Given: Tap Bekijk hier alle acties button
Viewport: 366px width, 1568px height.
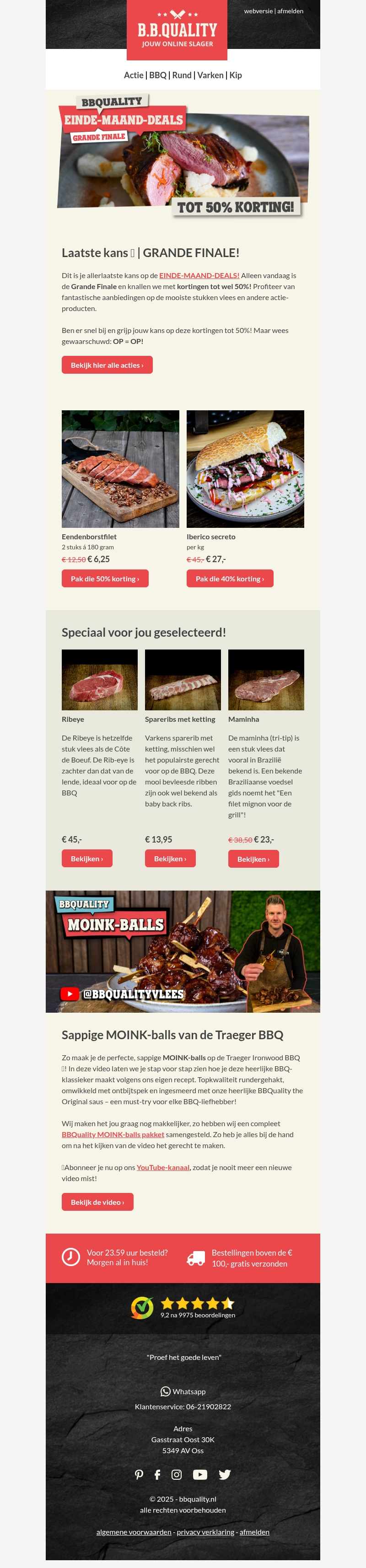Looking at the screenshot, I should (x=107, y=365).
